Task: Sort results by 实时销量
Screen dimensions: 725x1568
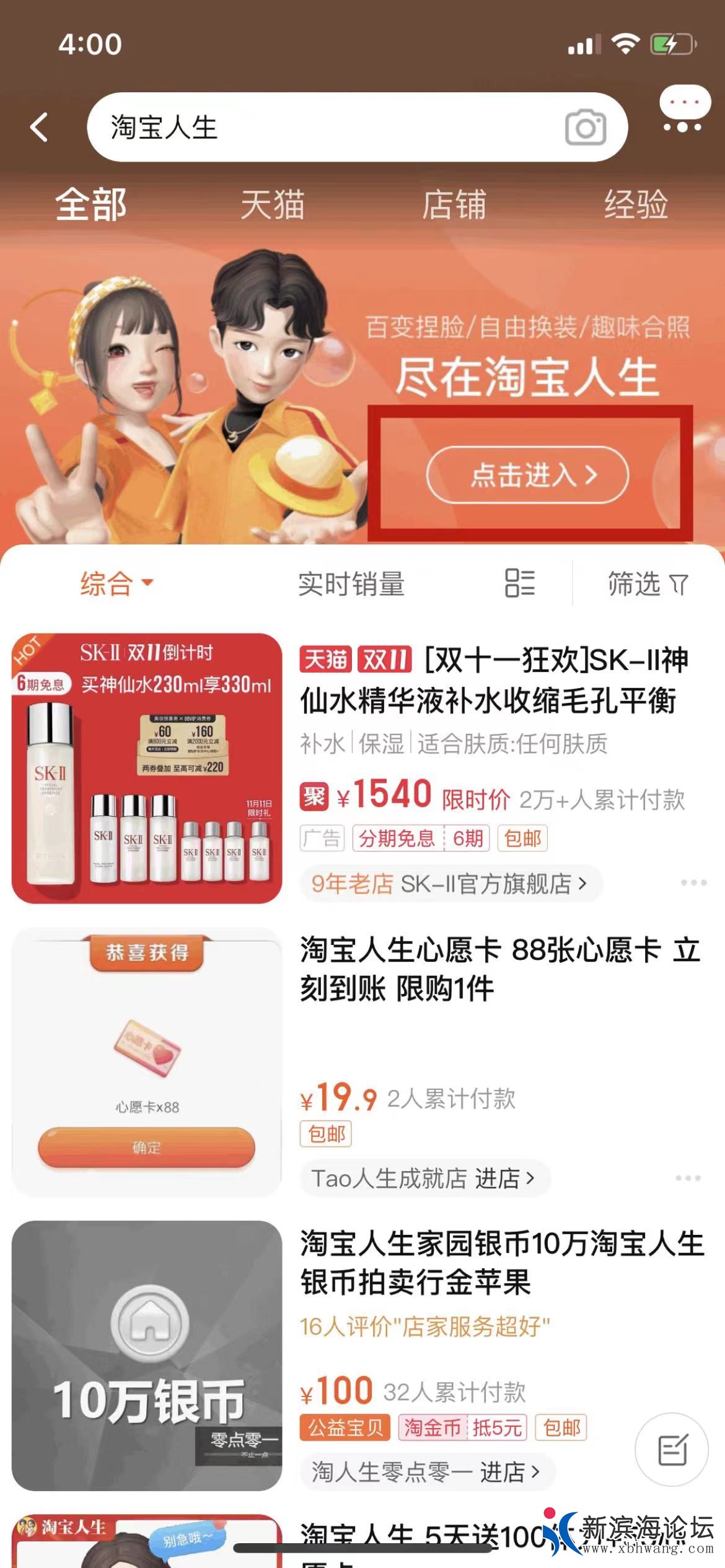Action: [351, 584]
